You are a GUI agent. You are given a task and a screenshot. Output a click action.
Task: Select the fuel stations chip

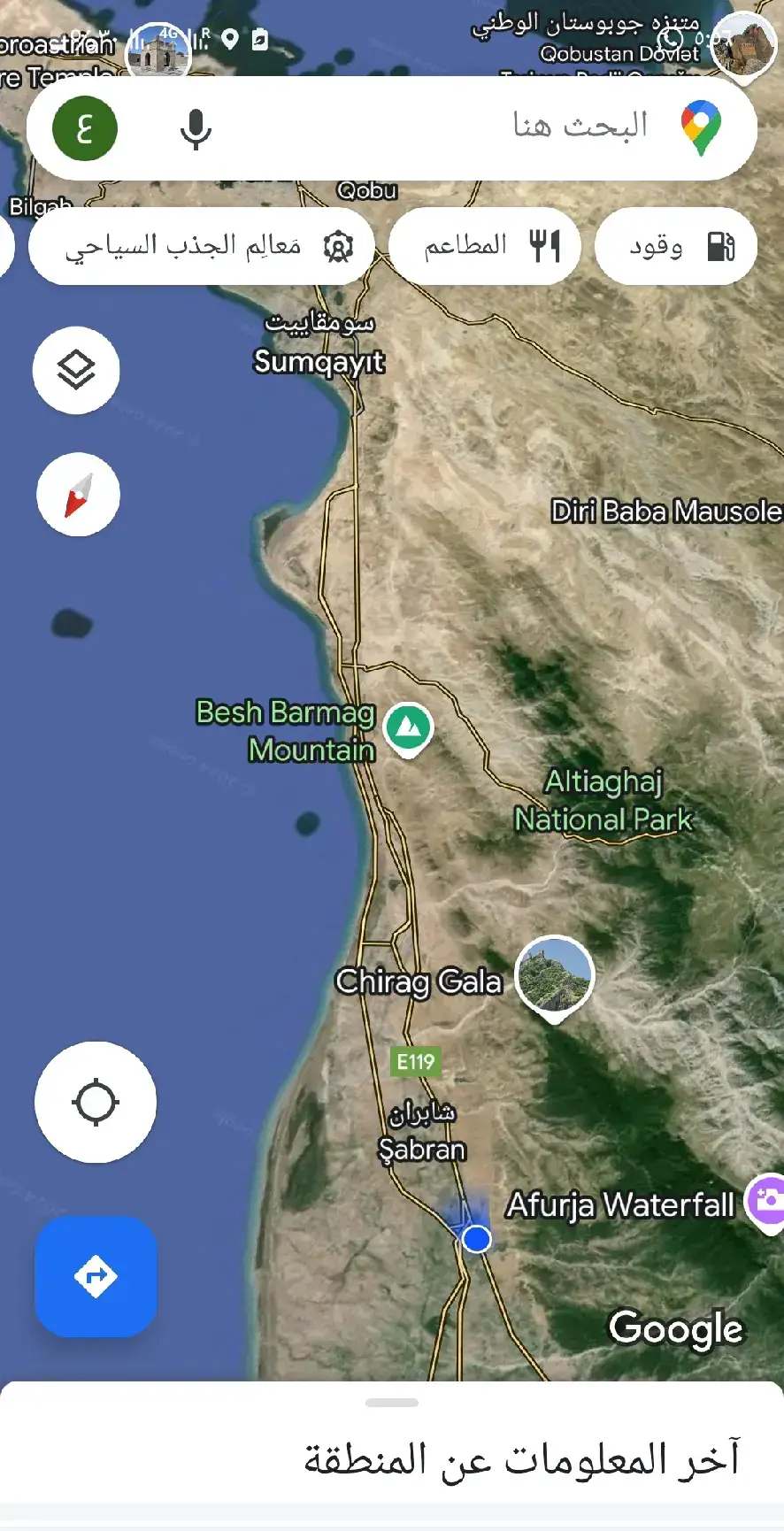[x=676, y=246]
